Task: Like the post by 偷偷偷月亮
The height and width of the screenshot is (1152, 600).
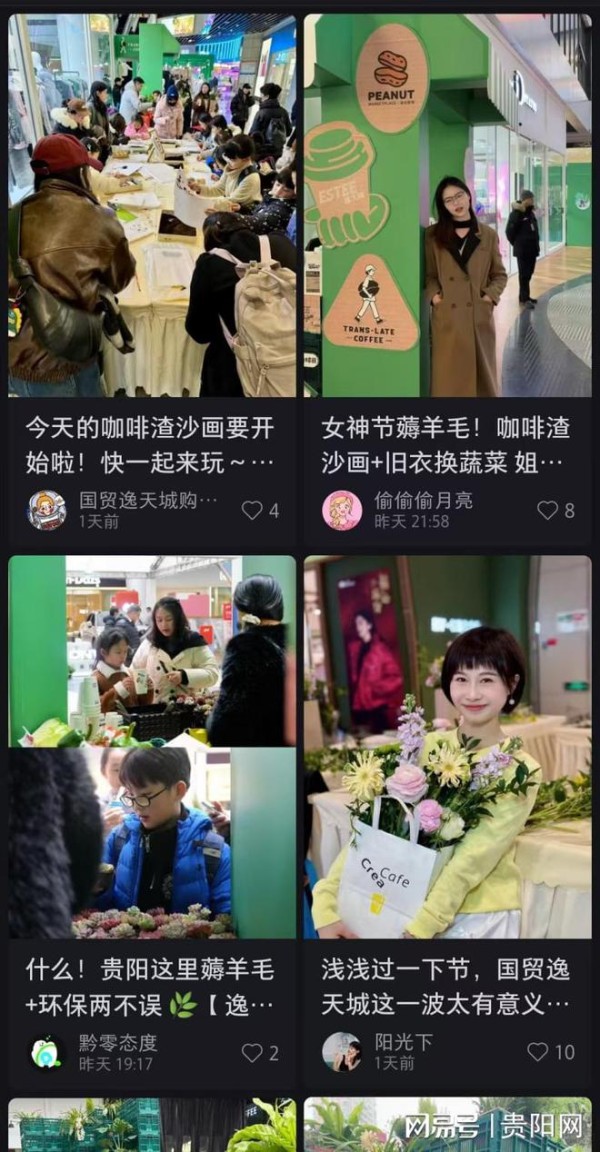Action: pos(548,510)
